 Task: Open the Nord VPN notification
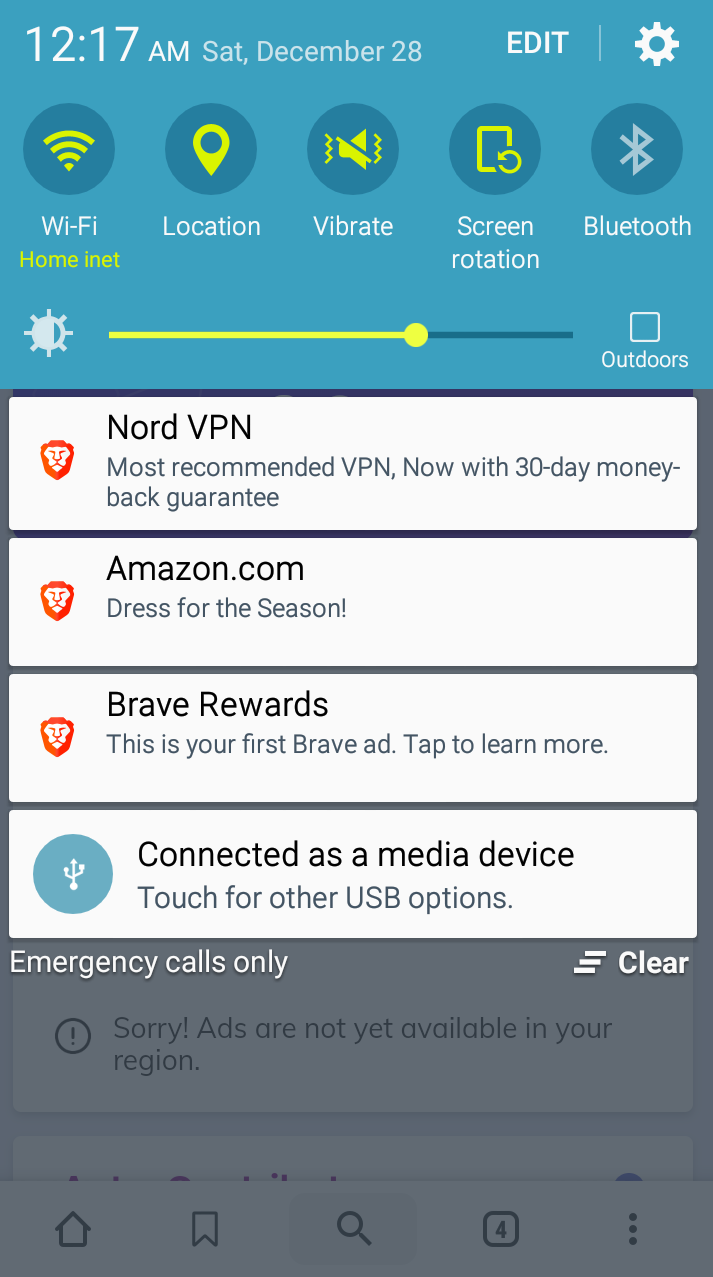(352, 463)
